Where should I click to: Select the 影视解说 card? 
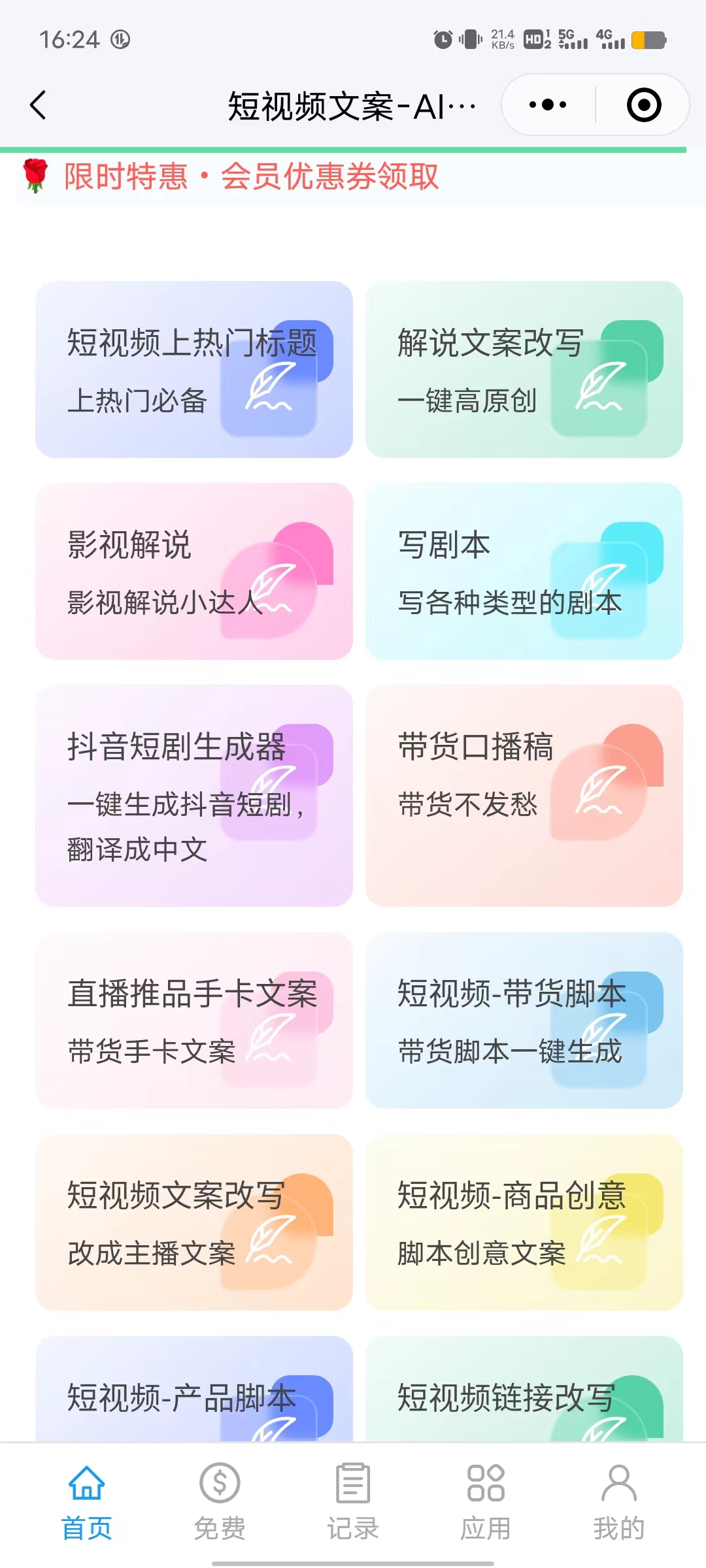[194, 570]
